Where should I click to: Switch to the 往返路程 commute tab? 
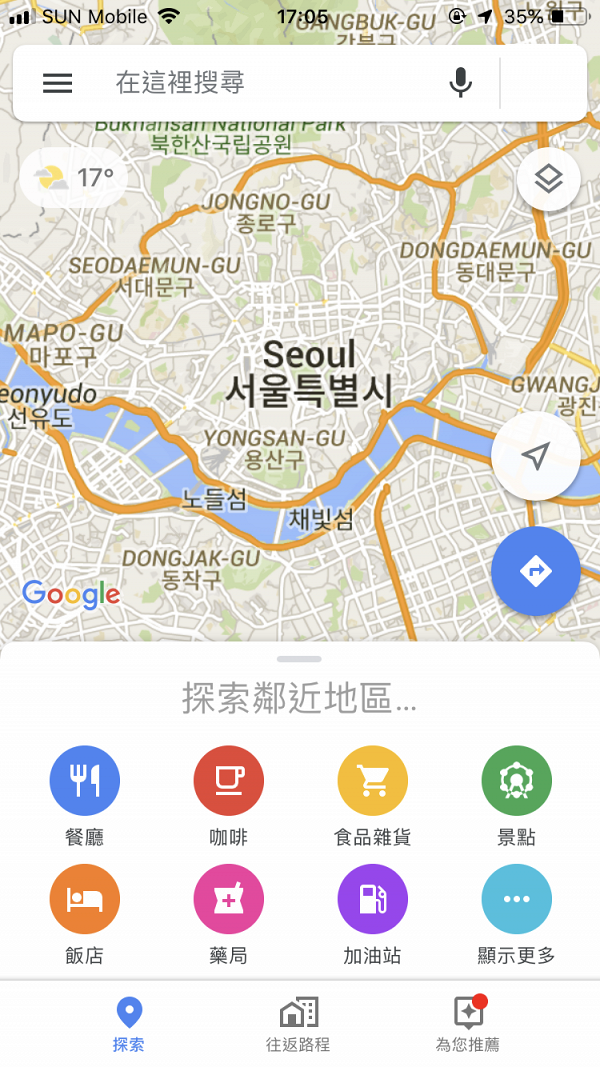click(x=299, y=1024)
